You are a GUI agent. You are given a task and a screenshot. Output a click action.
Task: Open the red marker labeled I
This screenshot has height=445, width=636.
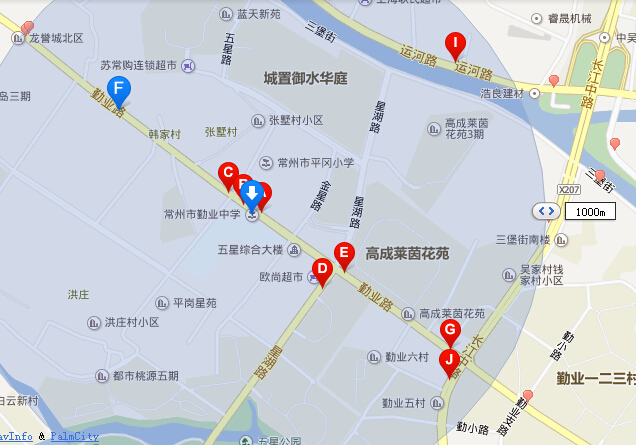click(455, 43)
